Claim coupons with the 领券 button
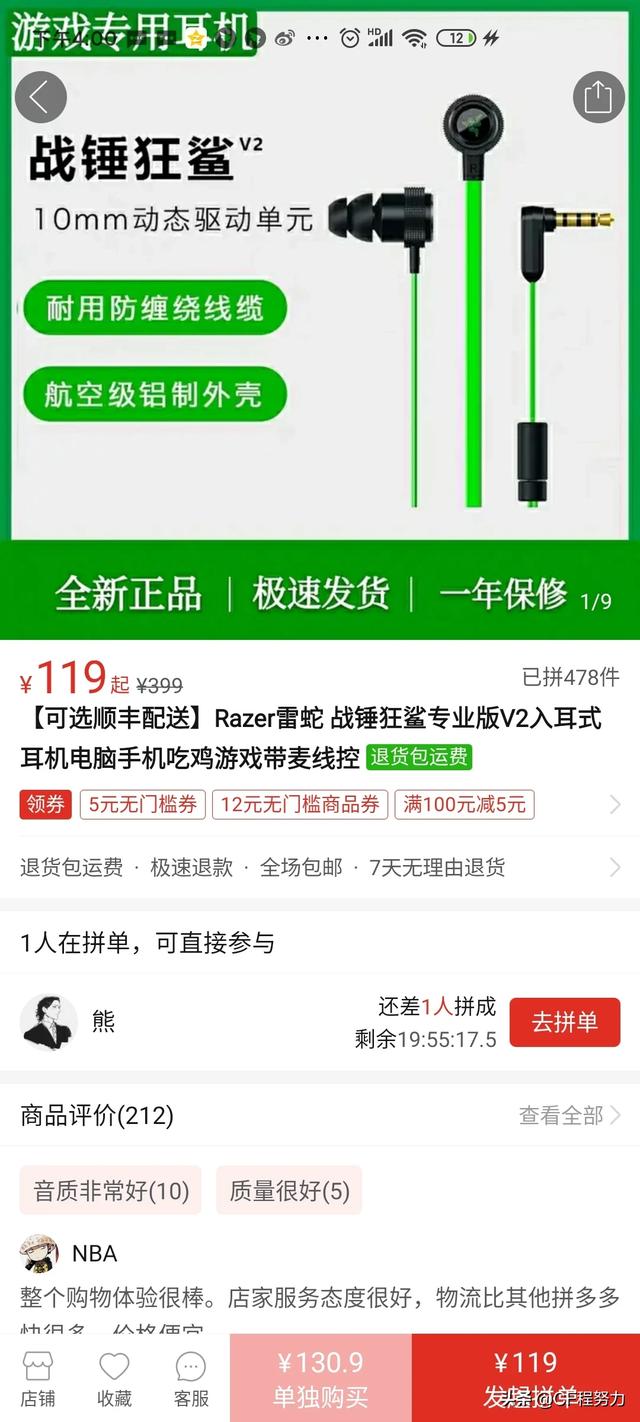Screen dimensions: 640x1422 click(45, 804)
